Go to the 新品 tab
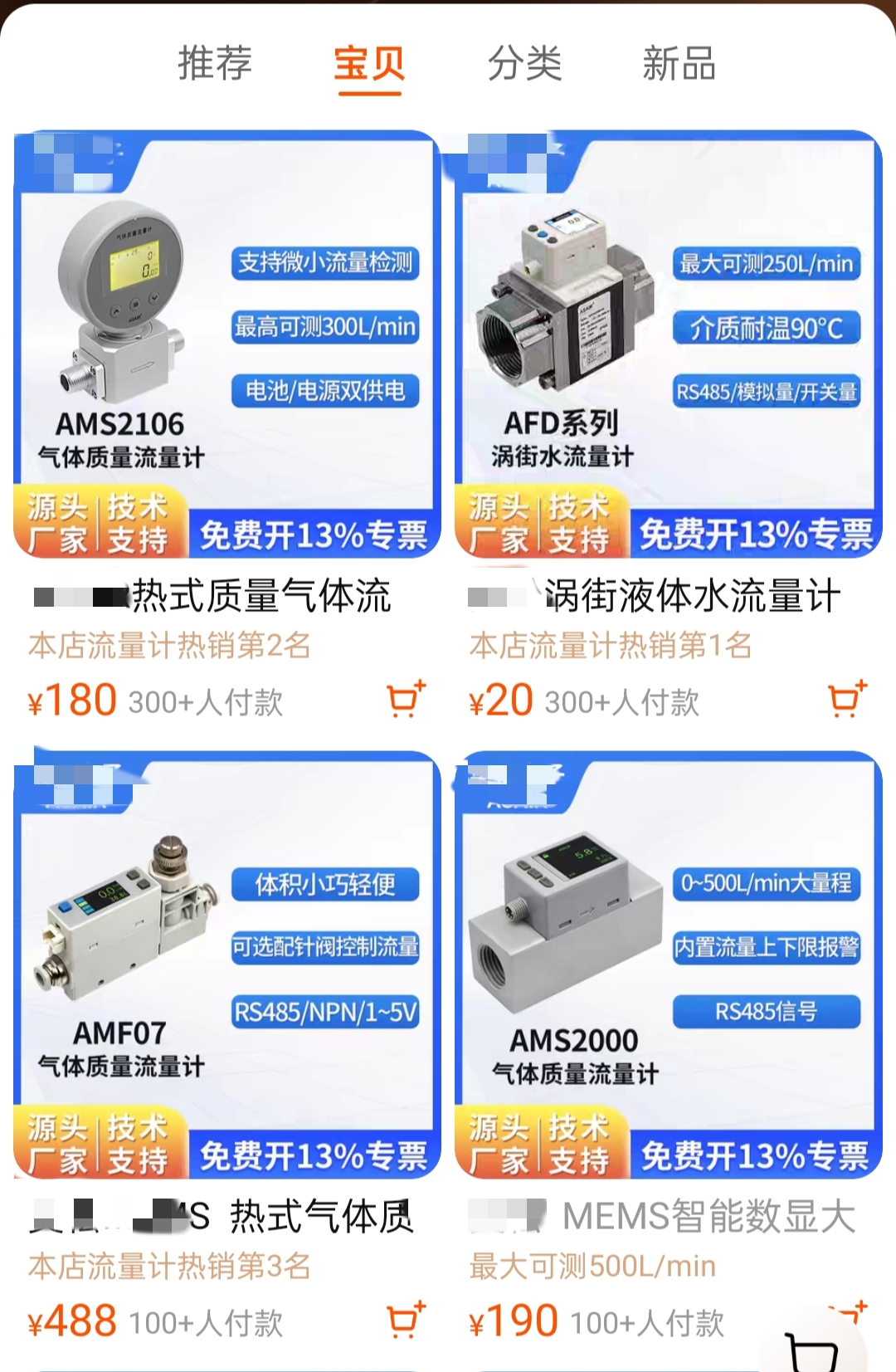The width and height of the screenshot is (896, 1372). [679, 64]
